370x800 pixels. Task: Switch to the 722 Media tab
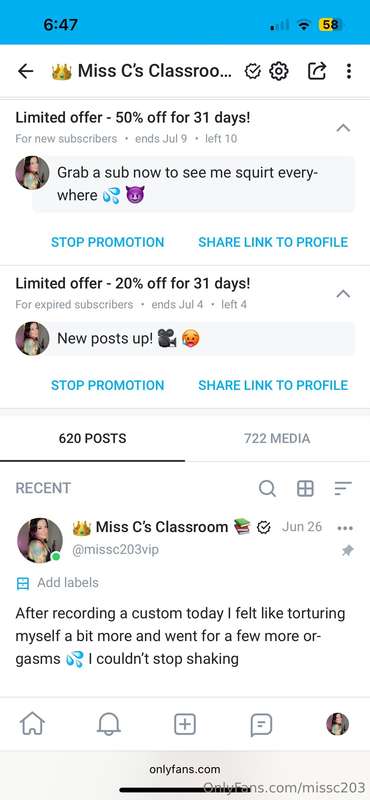pos(277,438)
